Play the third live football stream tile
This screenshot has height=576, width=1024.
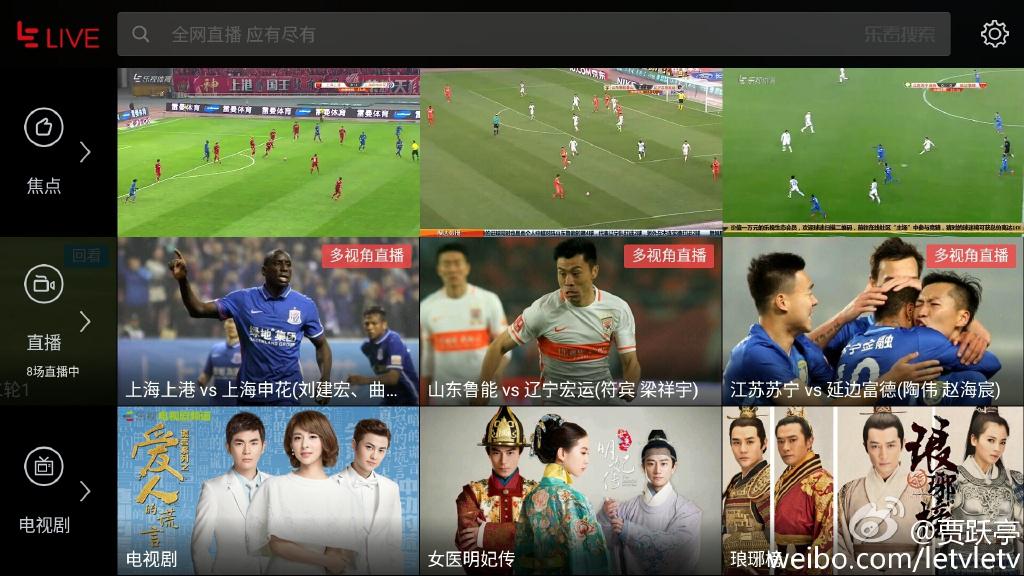[872, 152]
